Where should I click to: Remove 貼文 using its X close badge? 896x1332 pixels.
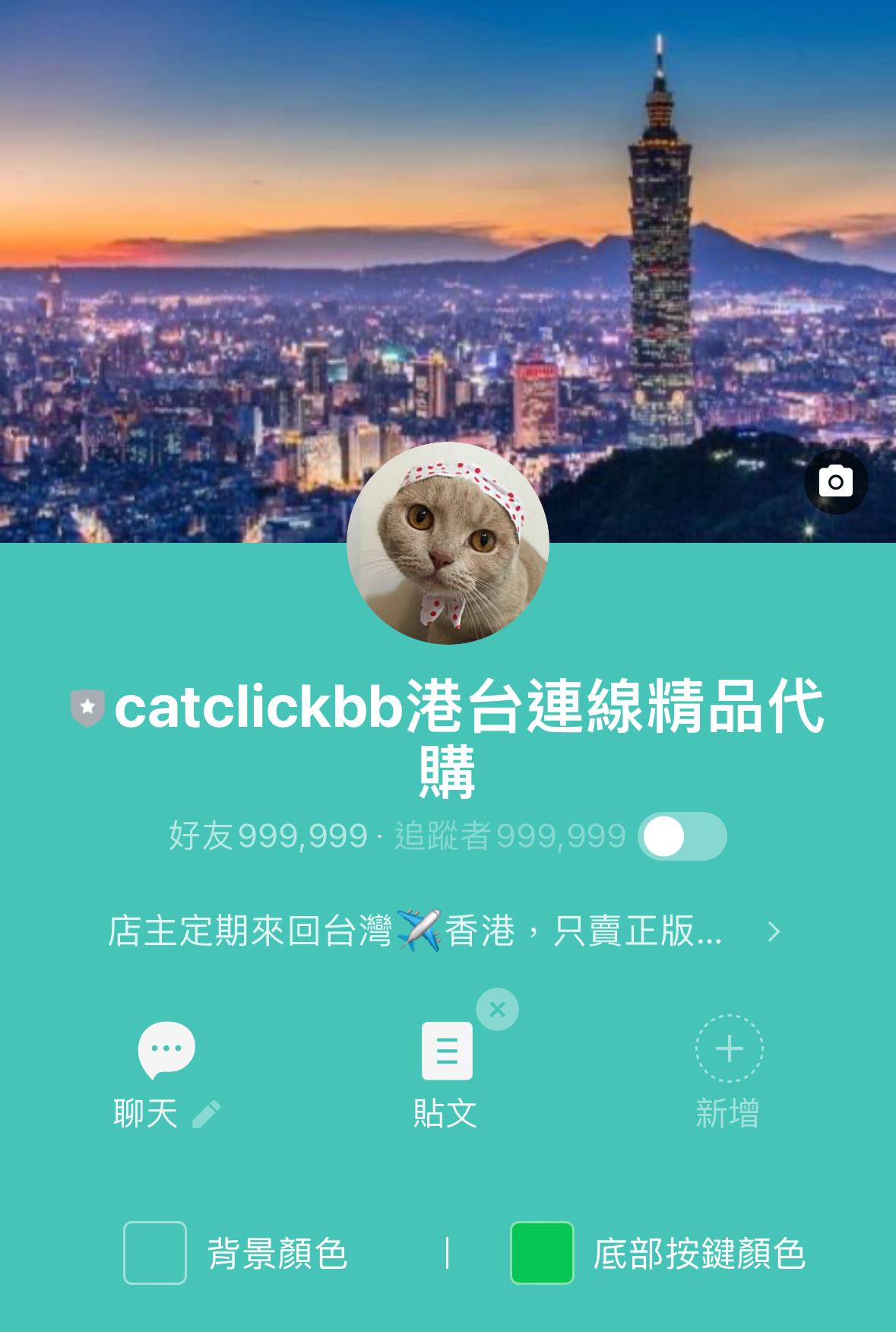[498, 1008]
